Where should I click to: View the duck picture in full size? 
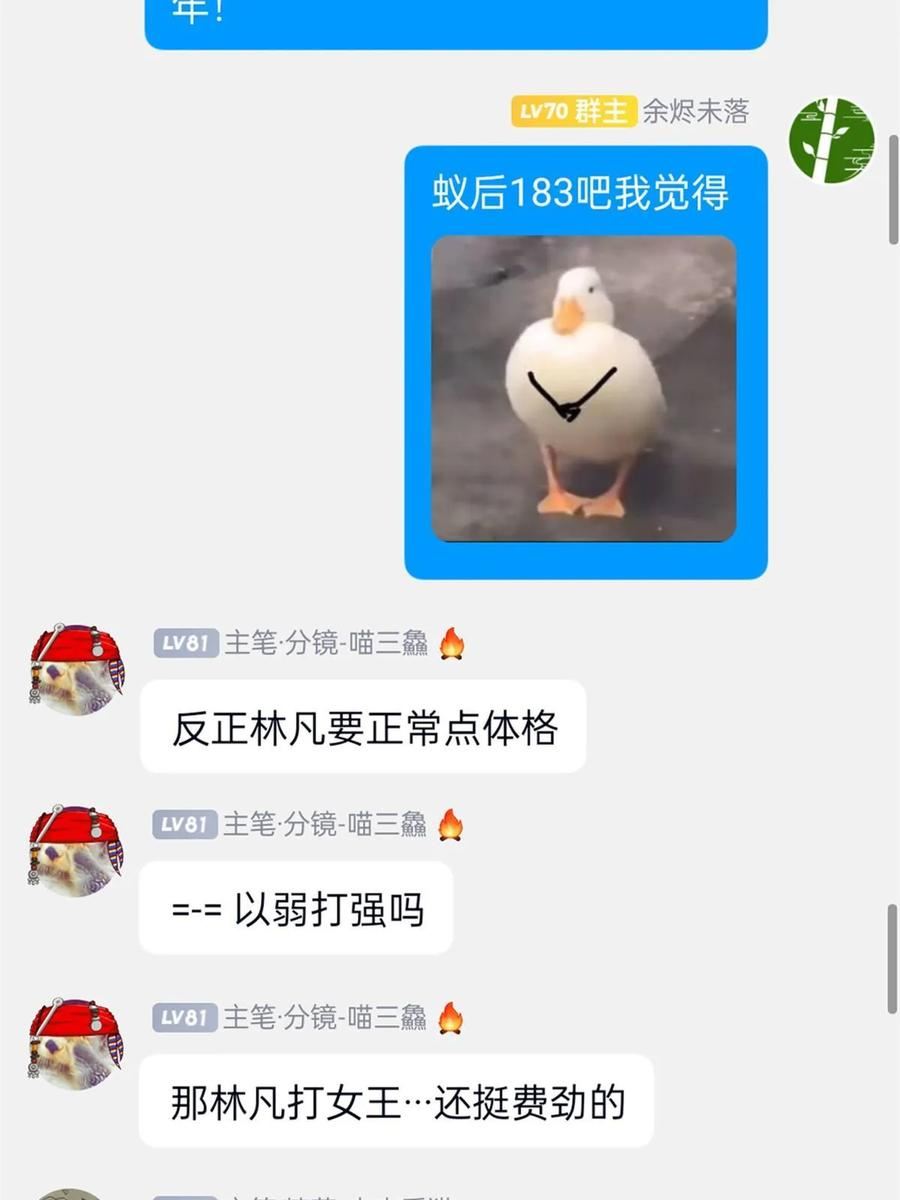pos(583,388)
